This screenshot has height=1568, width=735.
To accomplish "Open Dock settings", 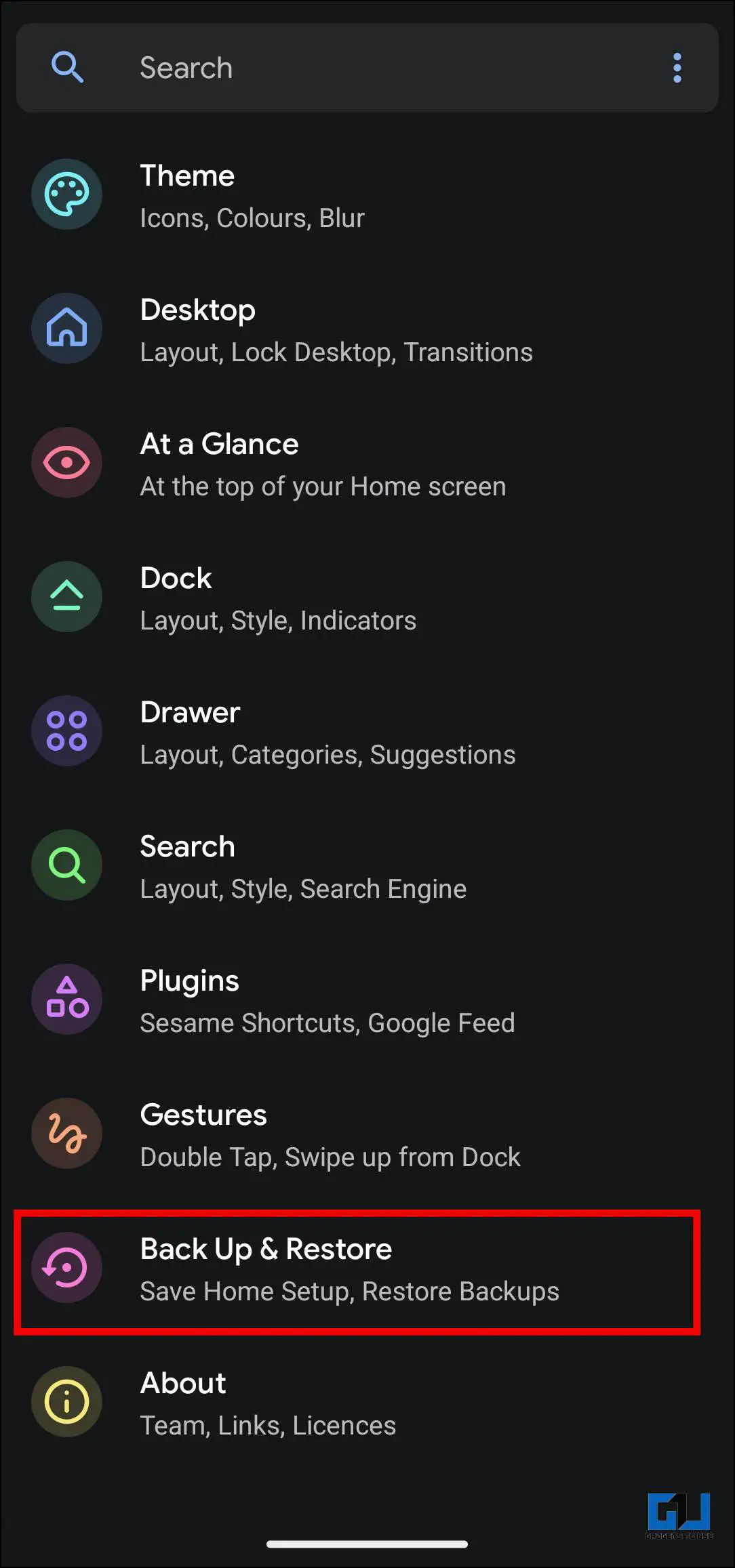I will coord(367,598).
